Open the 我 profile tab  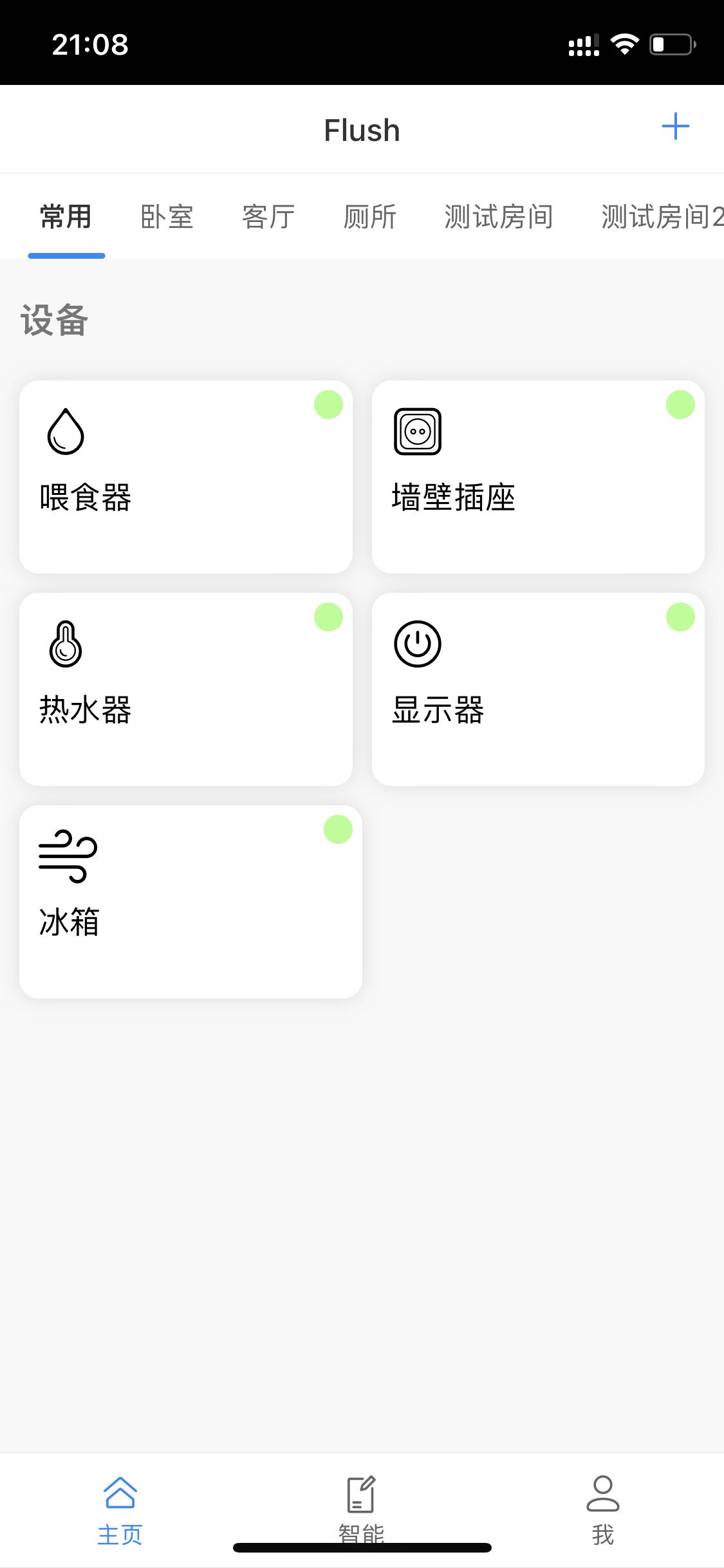pos(602,1509)
